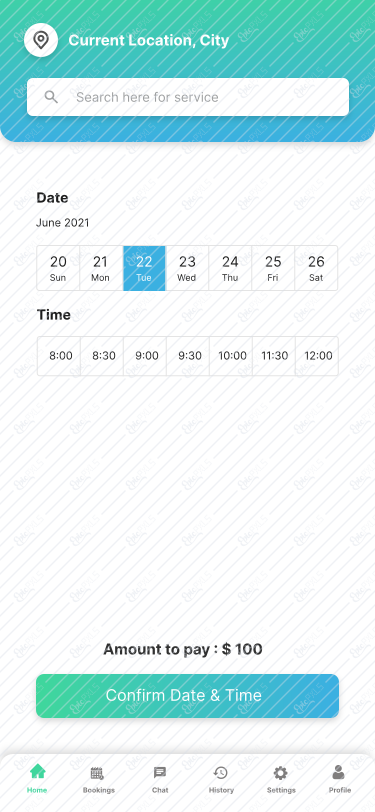Choose the 9:00 time slot
This screenshot has height=812, width=375.
point(145,356)
